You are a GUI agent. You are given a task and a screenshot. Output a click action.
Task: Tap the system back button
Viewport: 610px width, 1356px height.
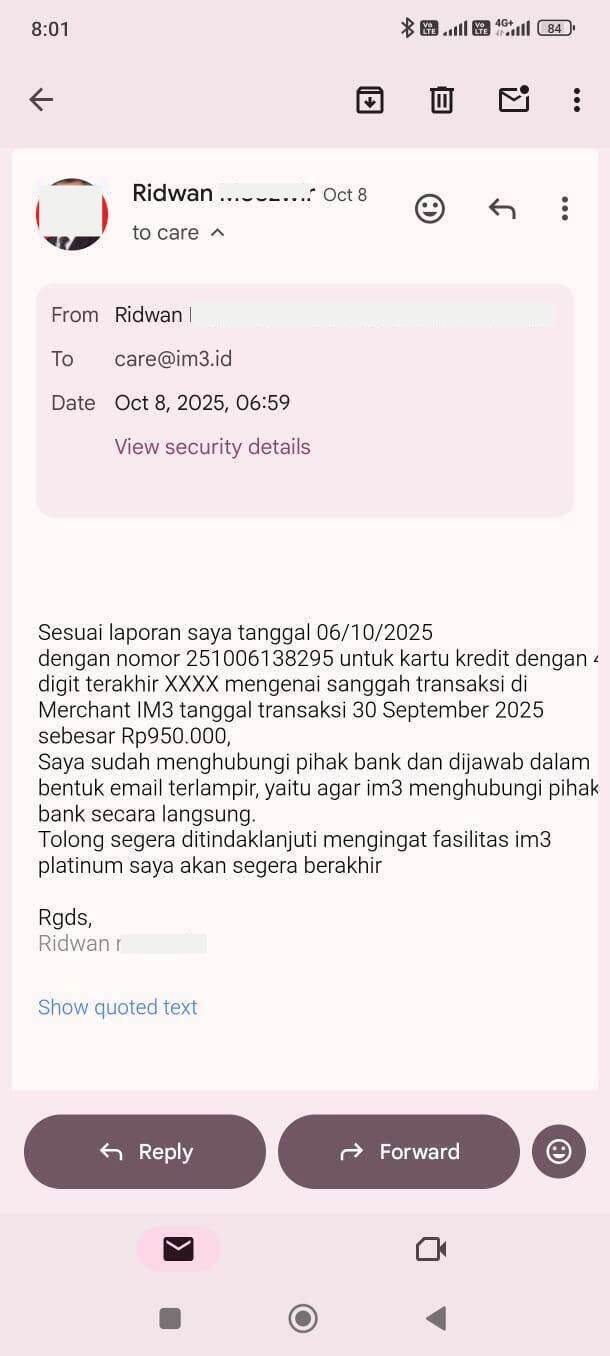(436, 1318)
